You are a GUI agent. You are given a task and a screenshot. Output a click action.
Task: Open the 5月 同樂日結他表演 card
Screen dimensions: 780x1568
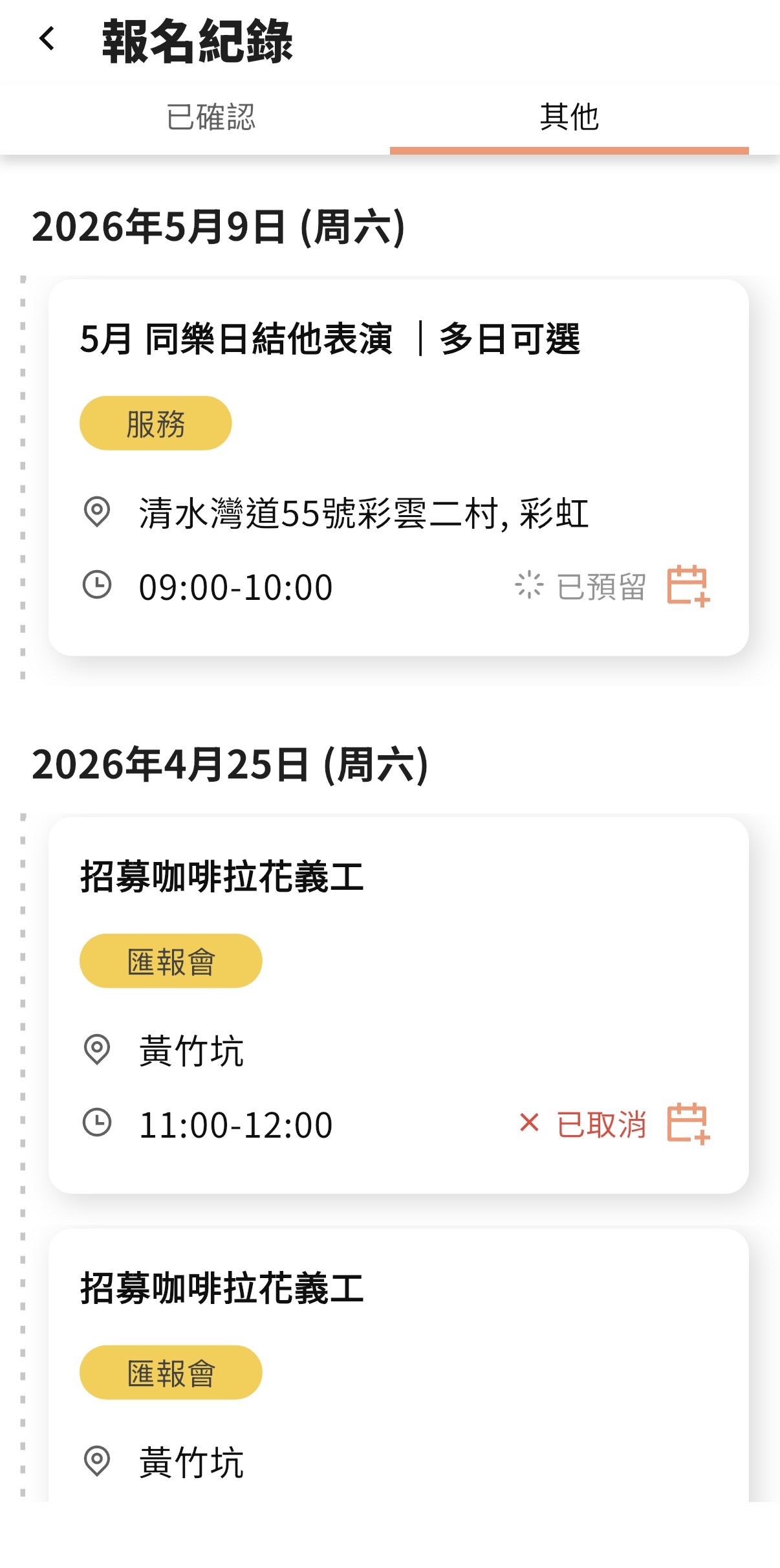pos(330,339)
